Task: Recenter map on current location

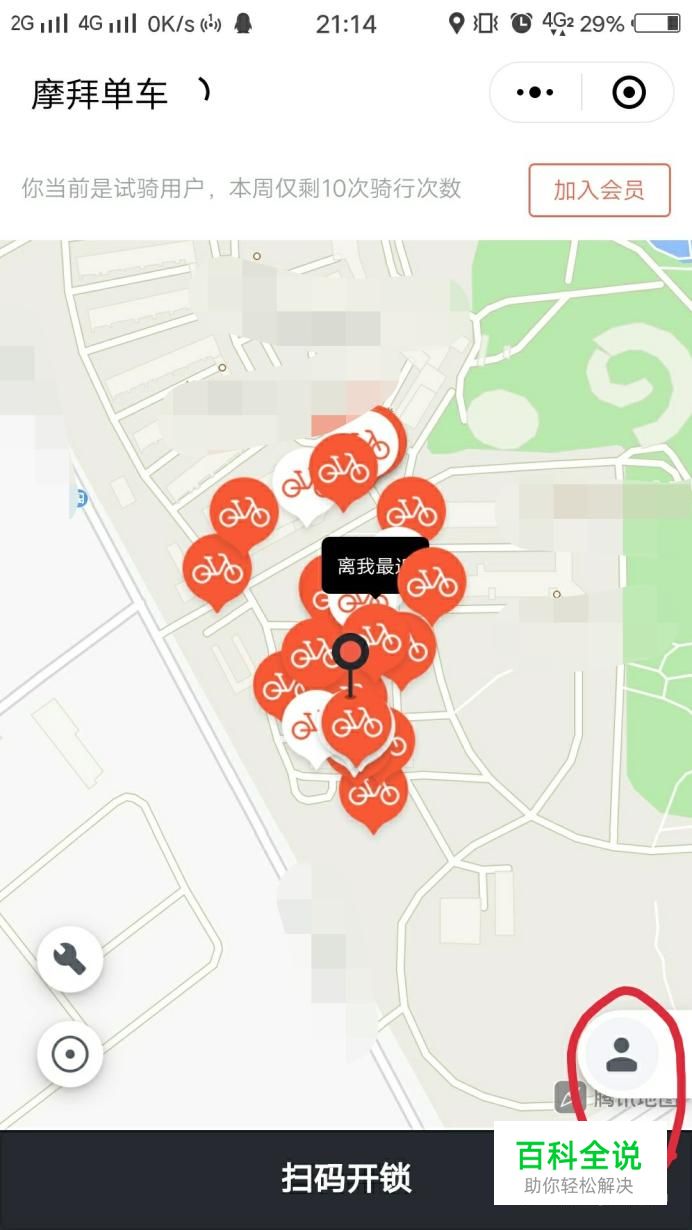Action: point(70,1054)
